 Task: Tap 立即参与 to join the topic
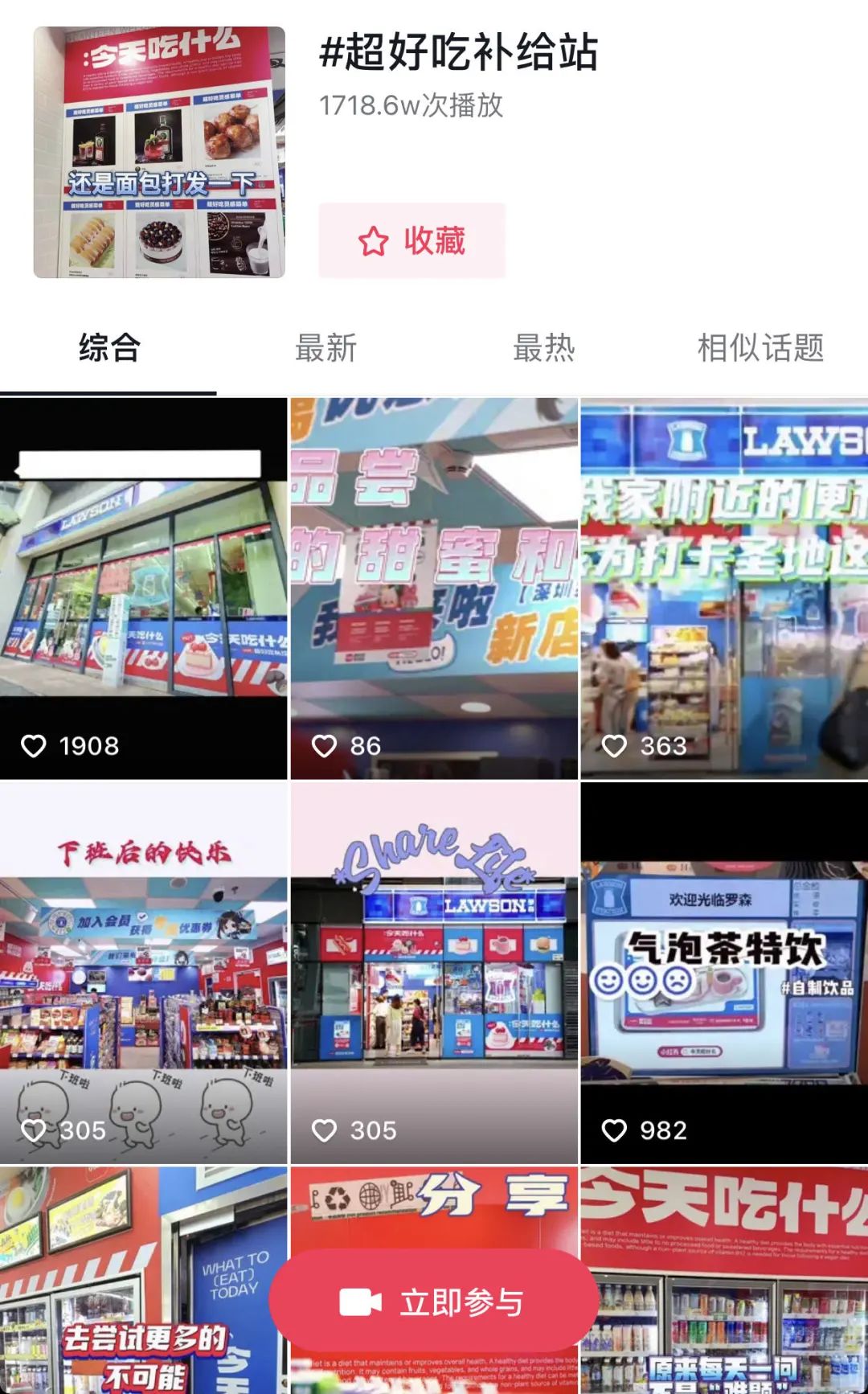(x=434, y=1302)
